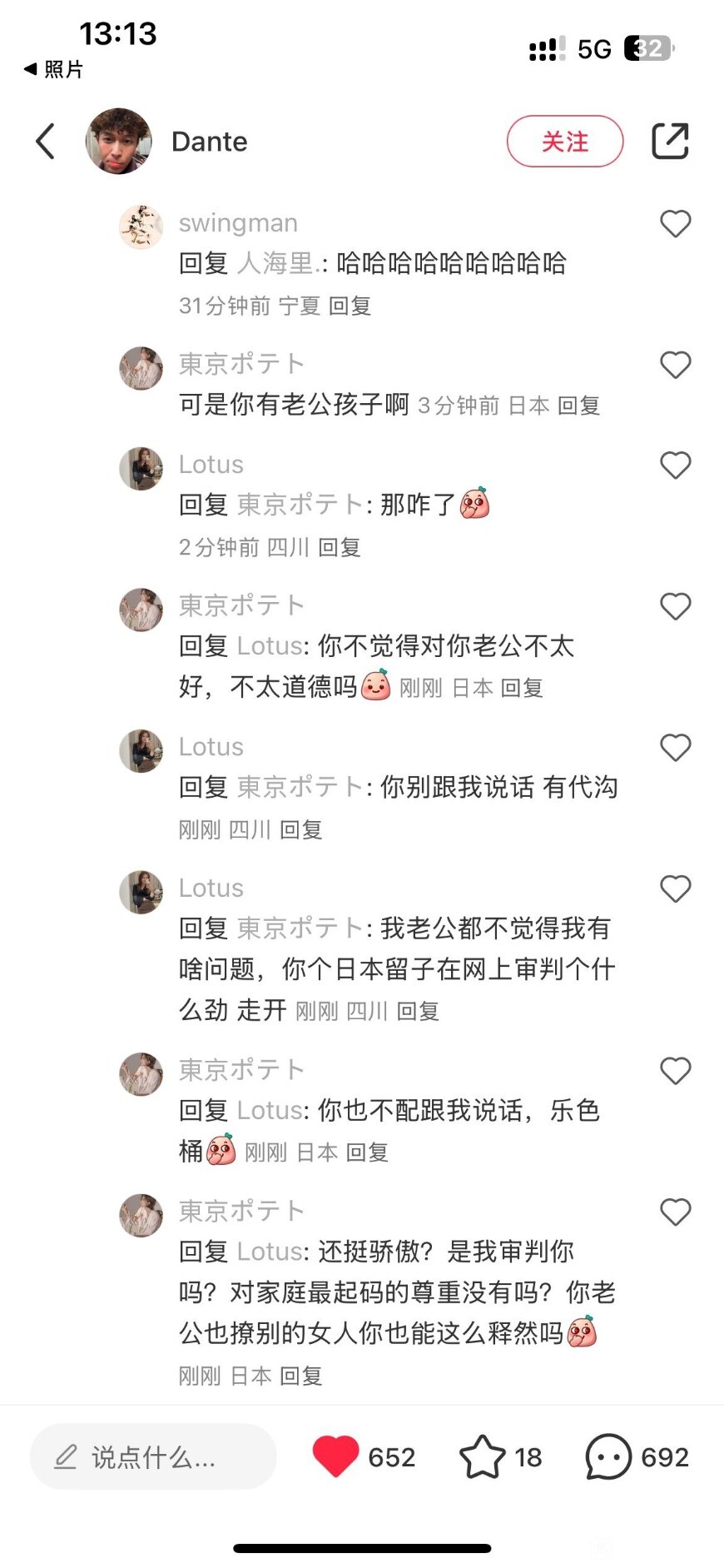Open the comments bubble showing 692

(x=608, y=1456)
